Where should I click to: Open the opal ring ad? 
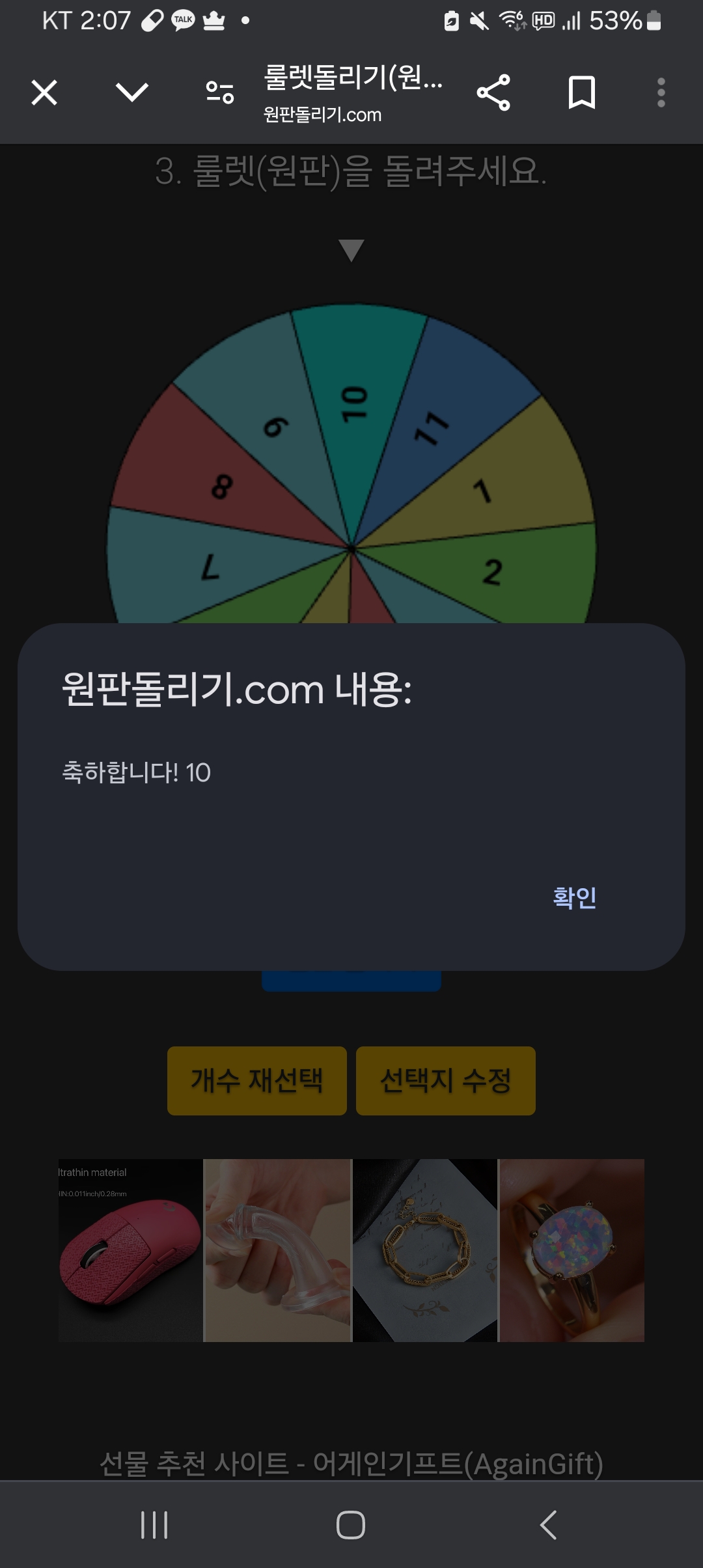pyautogui.click(x=572, y=1250)
